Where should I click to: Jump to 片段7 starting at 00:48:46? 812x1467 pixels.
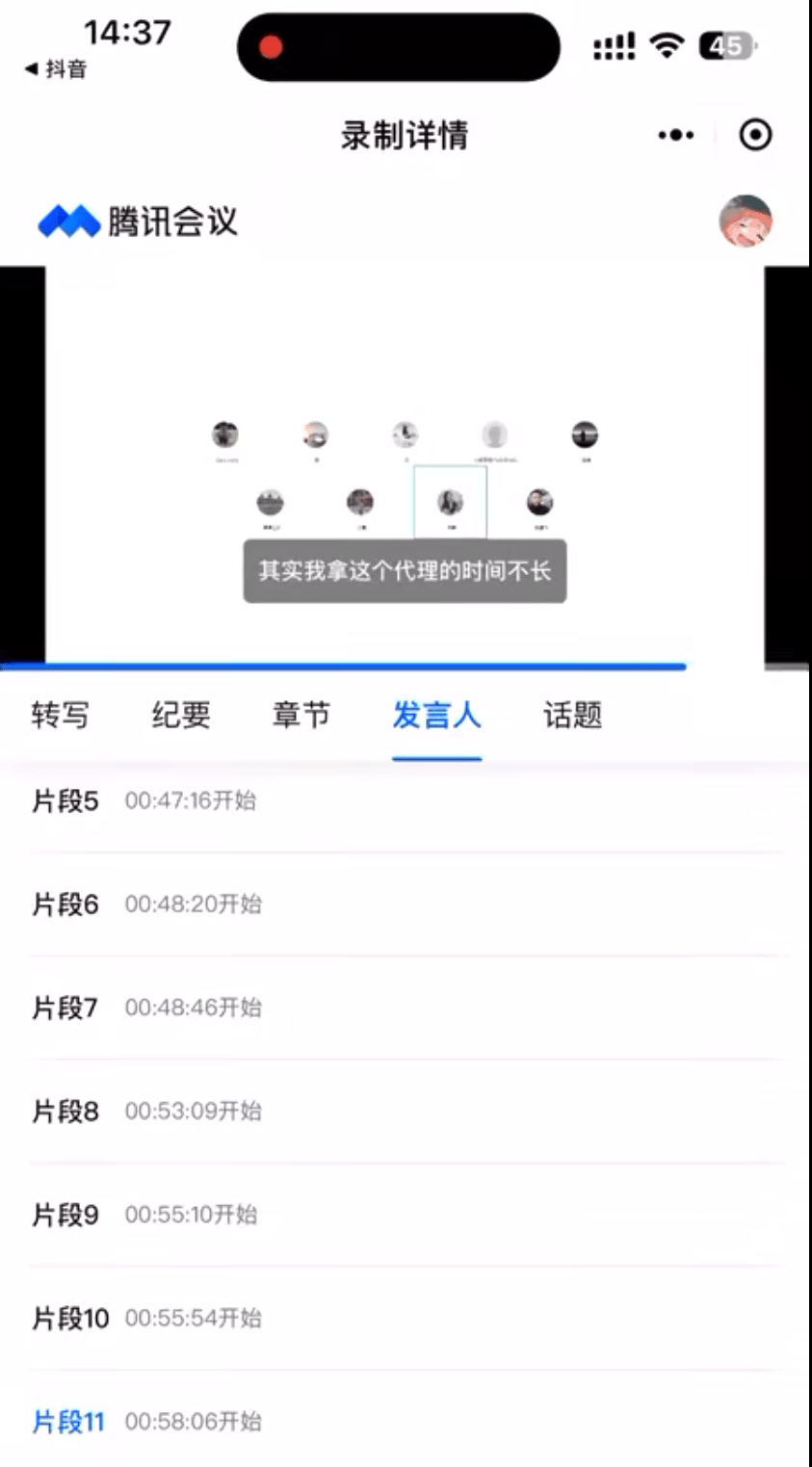146,1009
